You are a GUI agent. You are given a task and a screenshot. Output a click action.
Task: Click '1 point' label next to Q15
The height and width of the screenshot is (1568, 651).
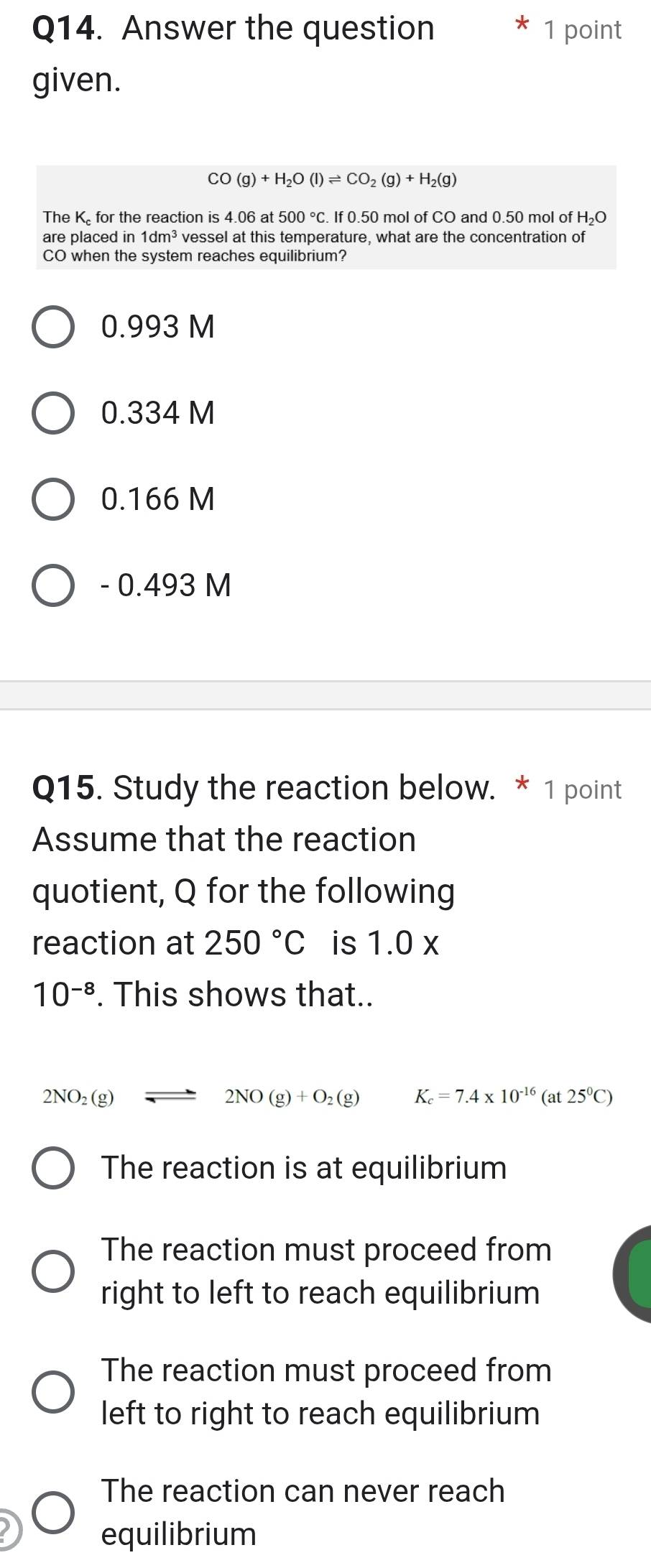(x=582, y=789)
